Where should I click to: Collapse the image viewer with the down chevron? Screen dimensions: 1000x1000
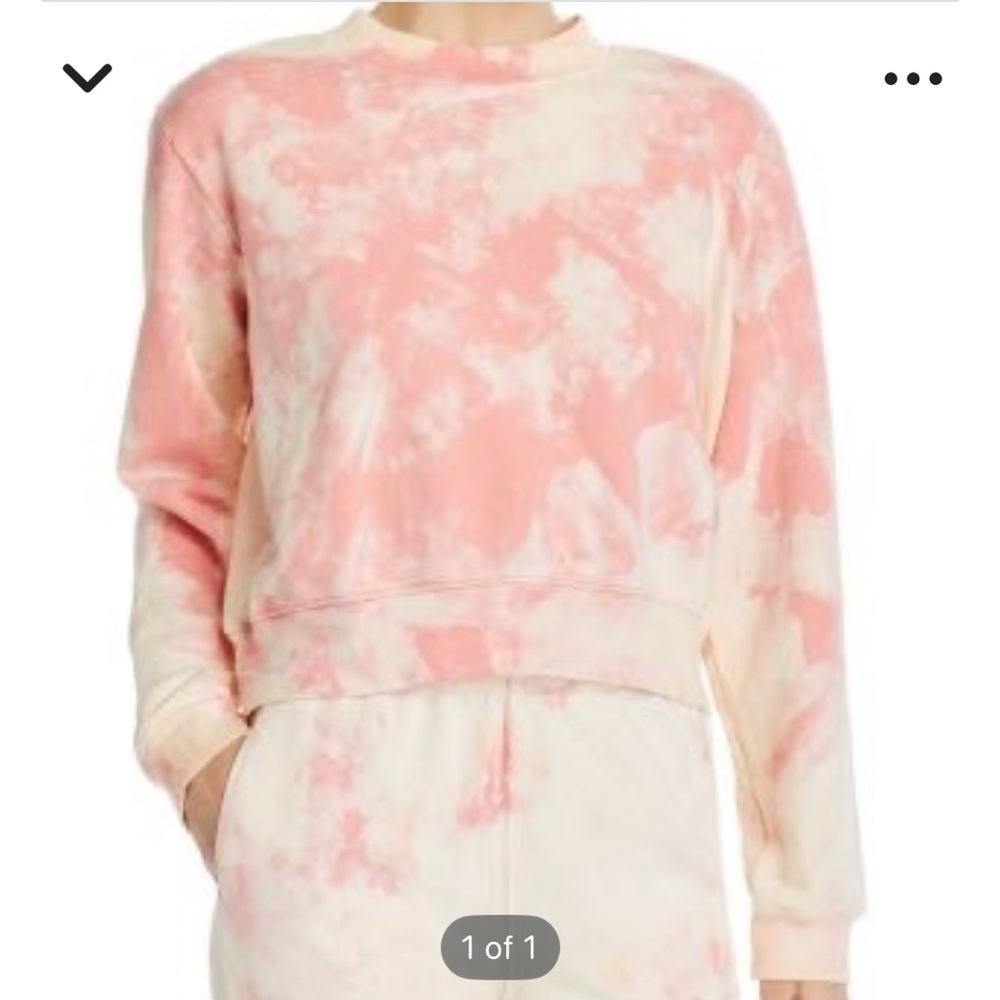[87, 77]
